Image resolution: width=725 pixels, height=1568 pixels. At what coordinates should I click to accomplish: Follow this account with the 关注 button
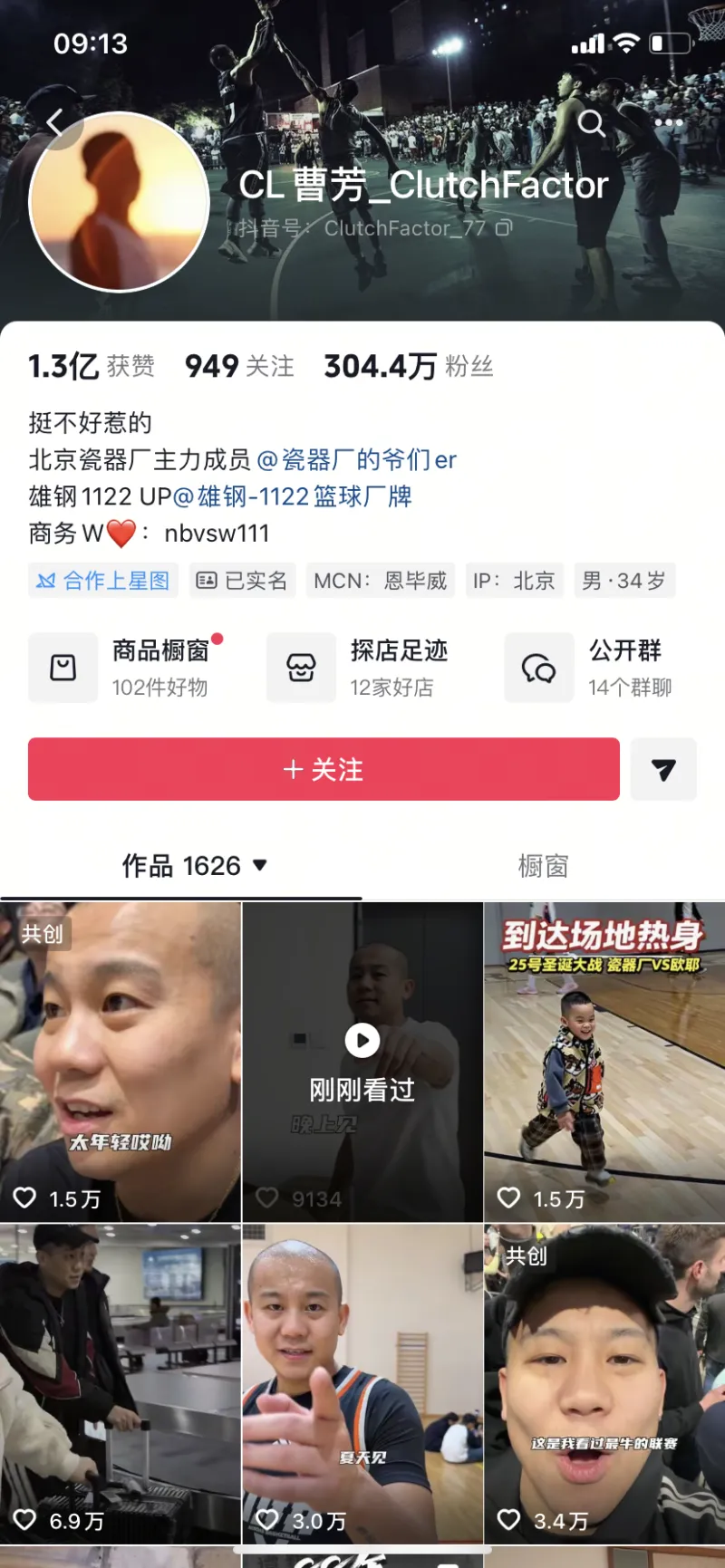point(324,769)
